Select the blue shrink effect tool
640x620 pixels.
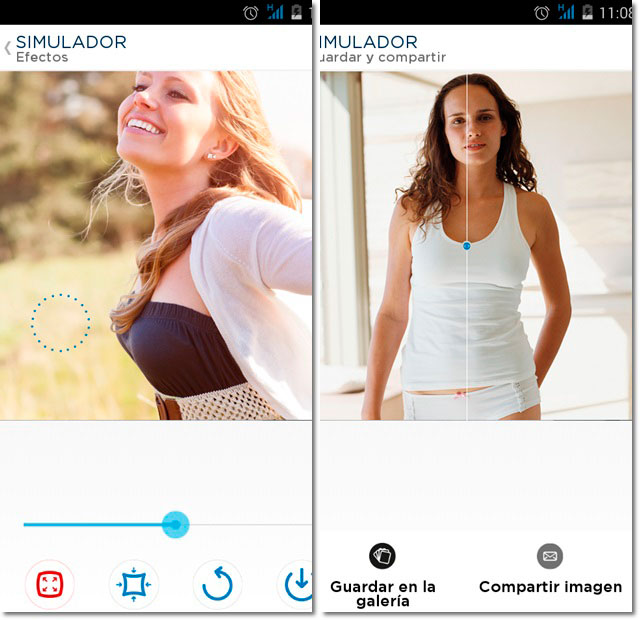coord(134,584)
